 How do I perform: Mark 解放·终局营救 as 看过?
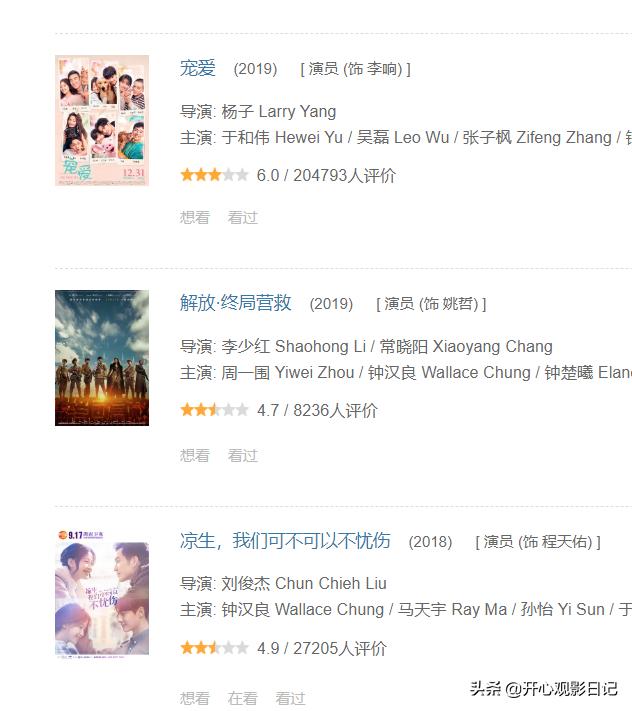coord(242,455)
